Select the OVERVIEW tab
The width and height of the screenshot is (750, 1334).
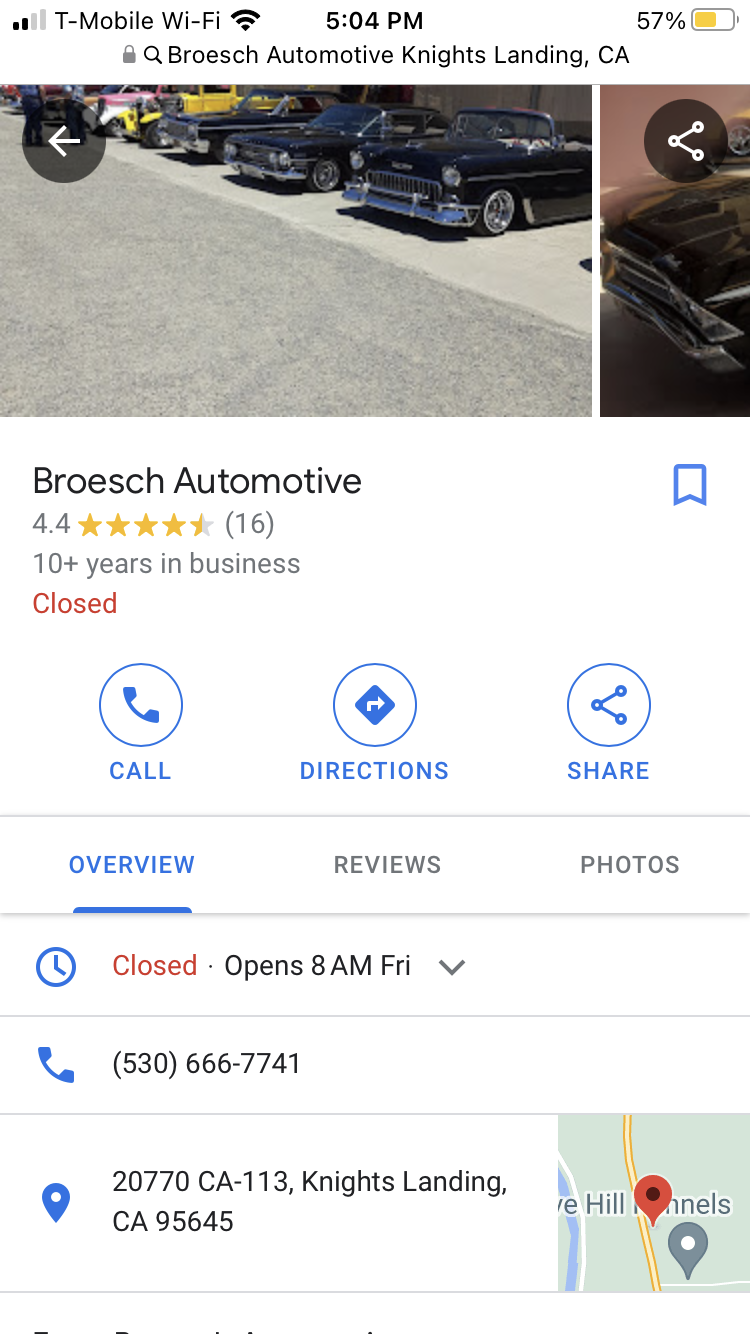tap(132, 865)
